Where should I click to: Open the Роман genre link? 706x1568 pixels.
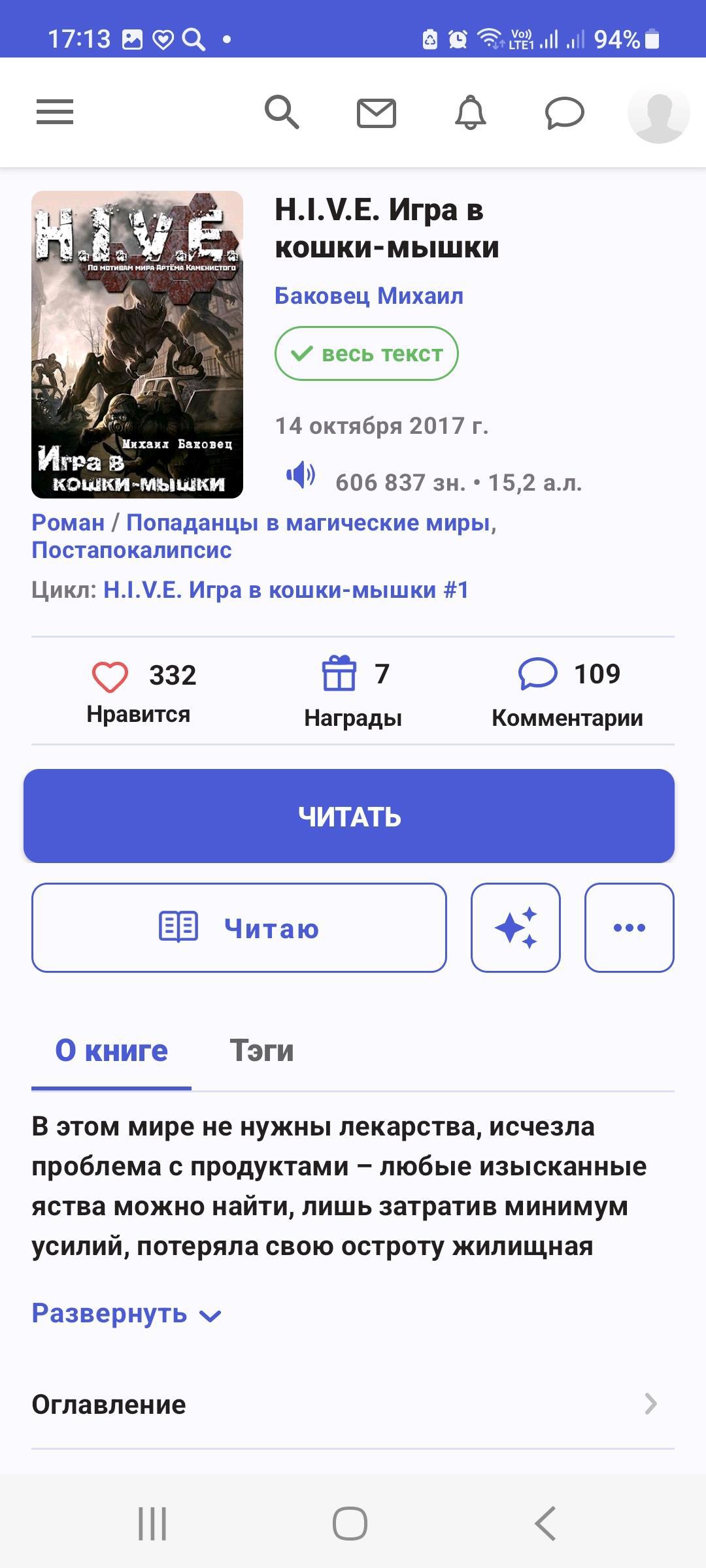click(68, 523)
